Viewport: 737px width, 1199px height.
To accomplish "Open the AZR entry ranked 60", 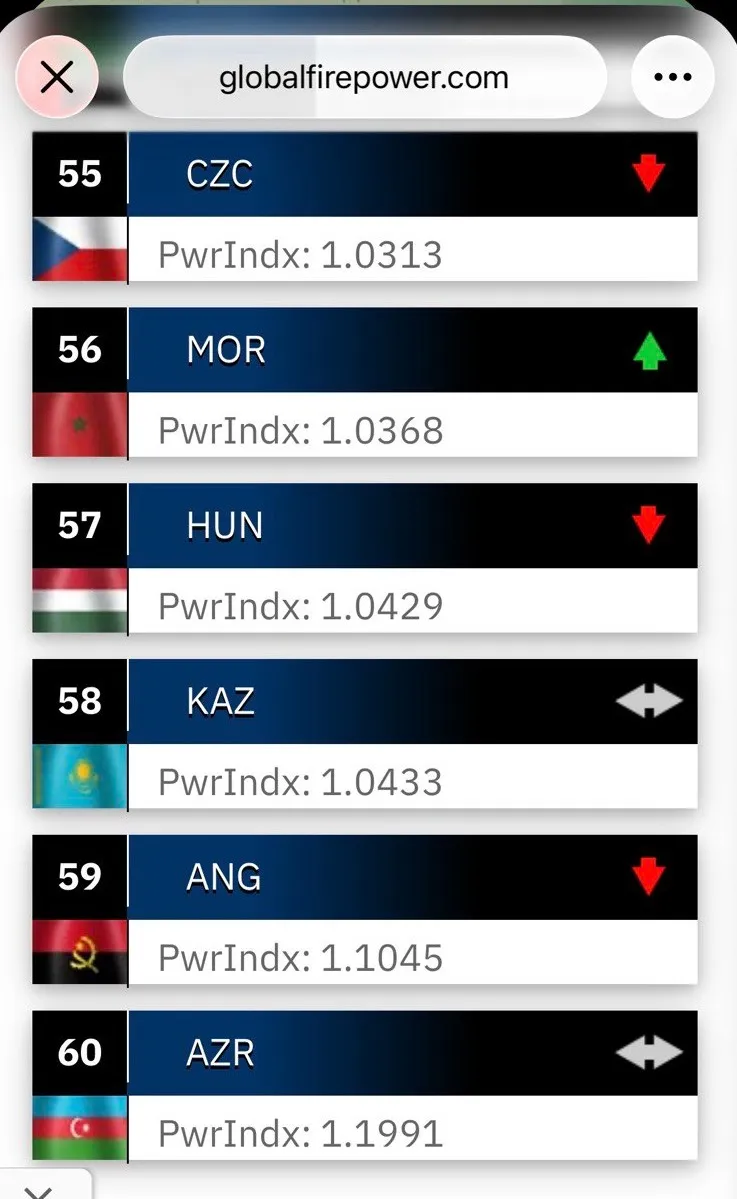I will pos(365,1086).
